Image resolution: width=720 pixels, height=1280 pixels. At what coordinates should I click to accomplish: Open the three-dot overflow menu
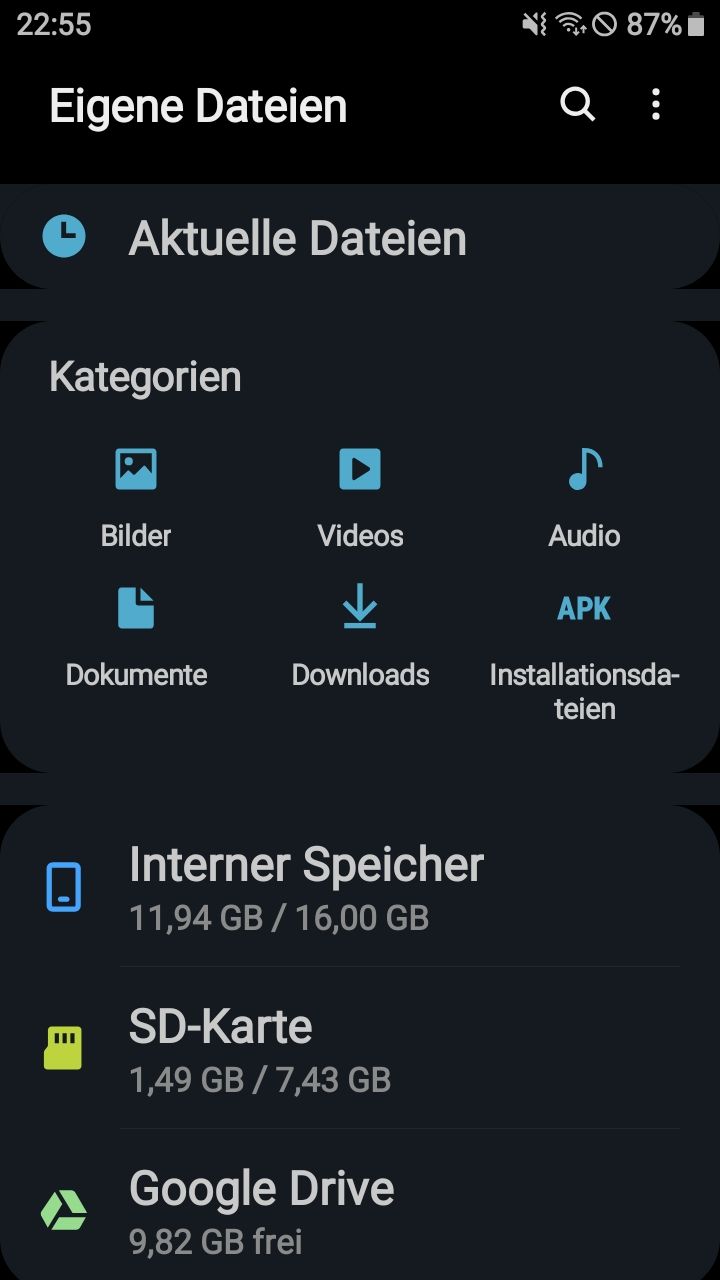pyautogui.click(x=656, y=104)
